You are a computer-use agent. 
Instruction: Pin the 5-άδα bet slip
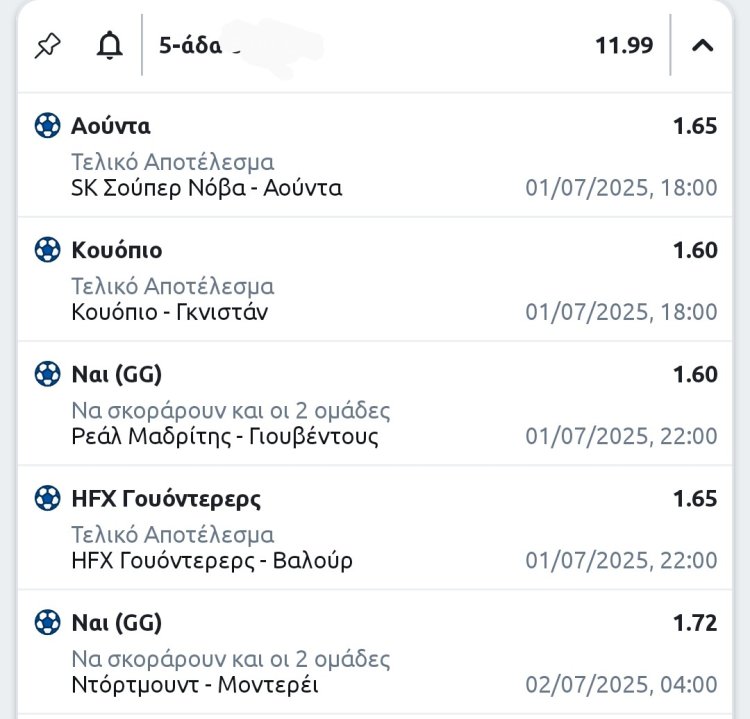(x=48, y=46)
